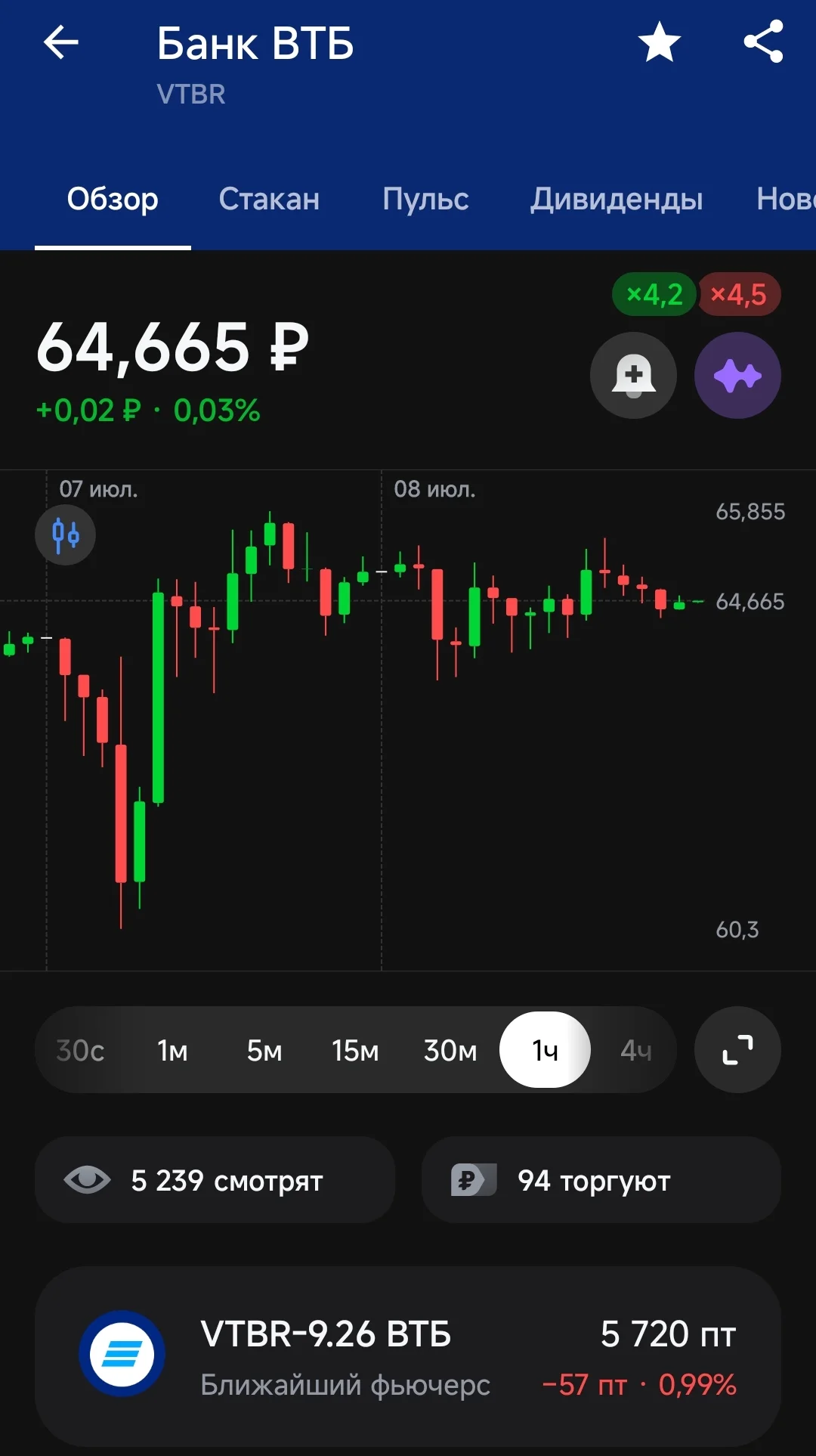Image resolution: width=816 pixels, height=1456 pixels.
Task: Toggle the favorite star for Банк ВТБ
Action: click(660, 42)
